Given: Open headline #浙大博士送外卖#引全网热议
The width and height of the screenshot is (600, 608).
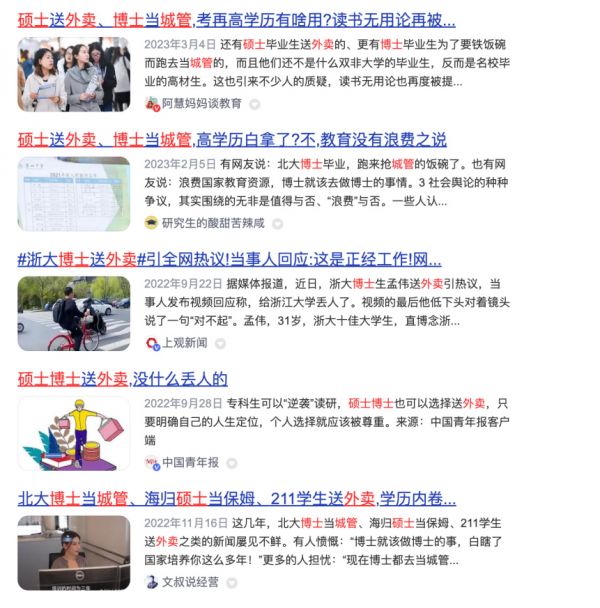Looking at the screenshot, I should pos(228,259).
